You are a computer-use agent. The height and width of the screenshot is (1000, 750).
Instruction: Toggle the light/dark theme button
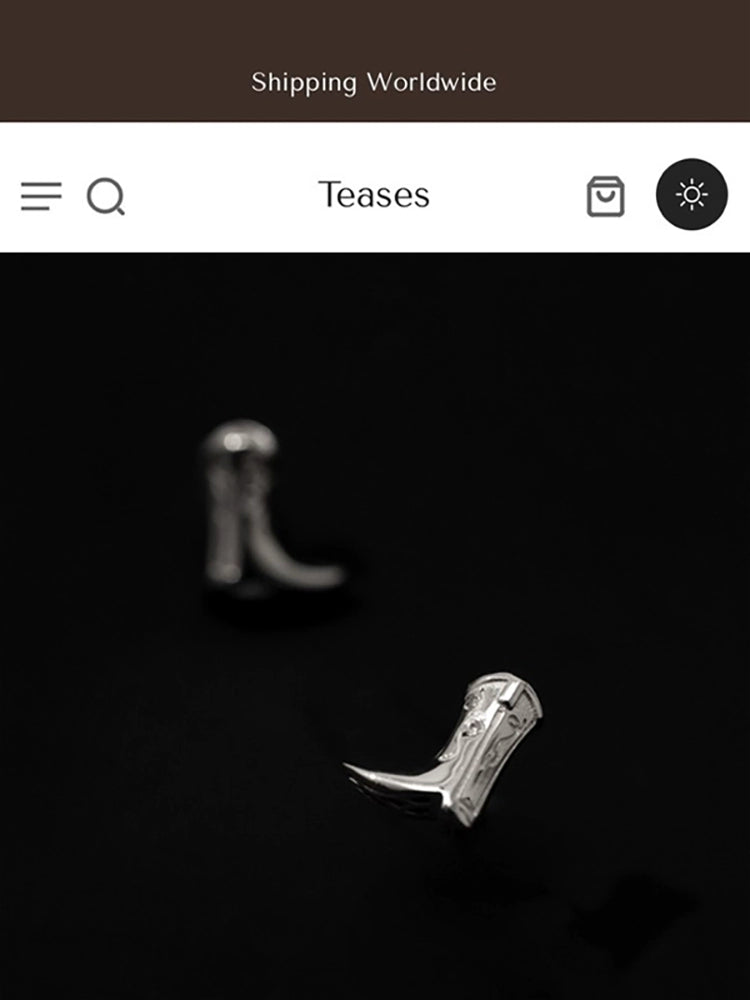[x=691, y=194]
